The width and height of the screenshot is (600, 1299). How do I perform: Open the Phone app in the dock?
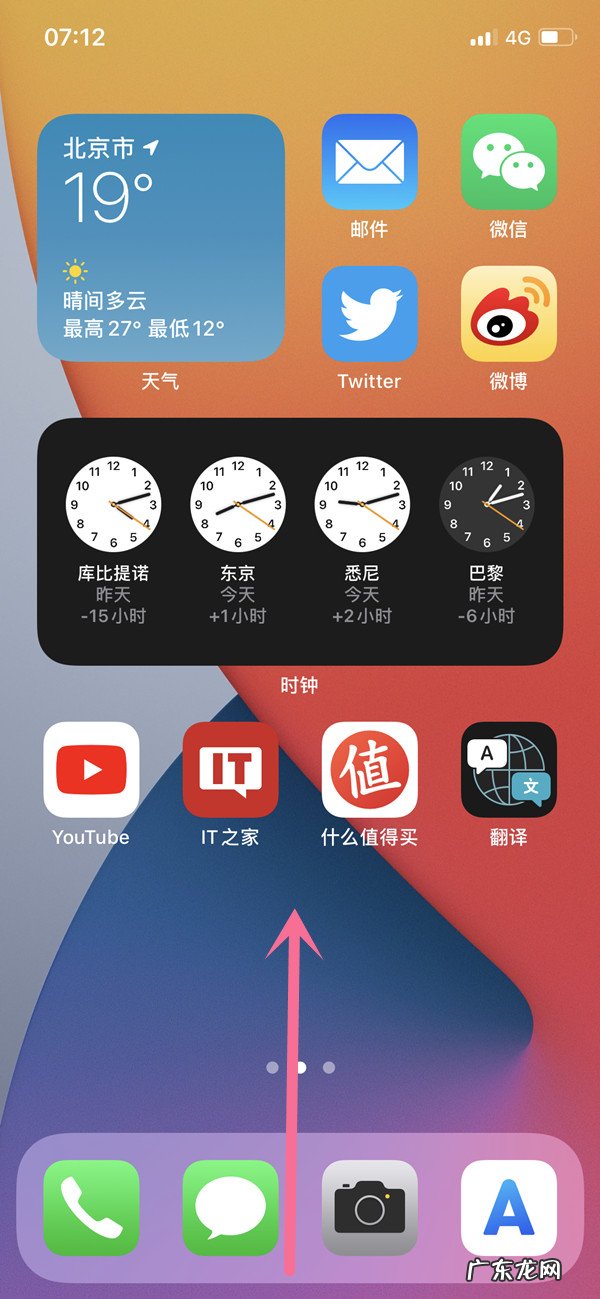click(x=91, y=1207)
